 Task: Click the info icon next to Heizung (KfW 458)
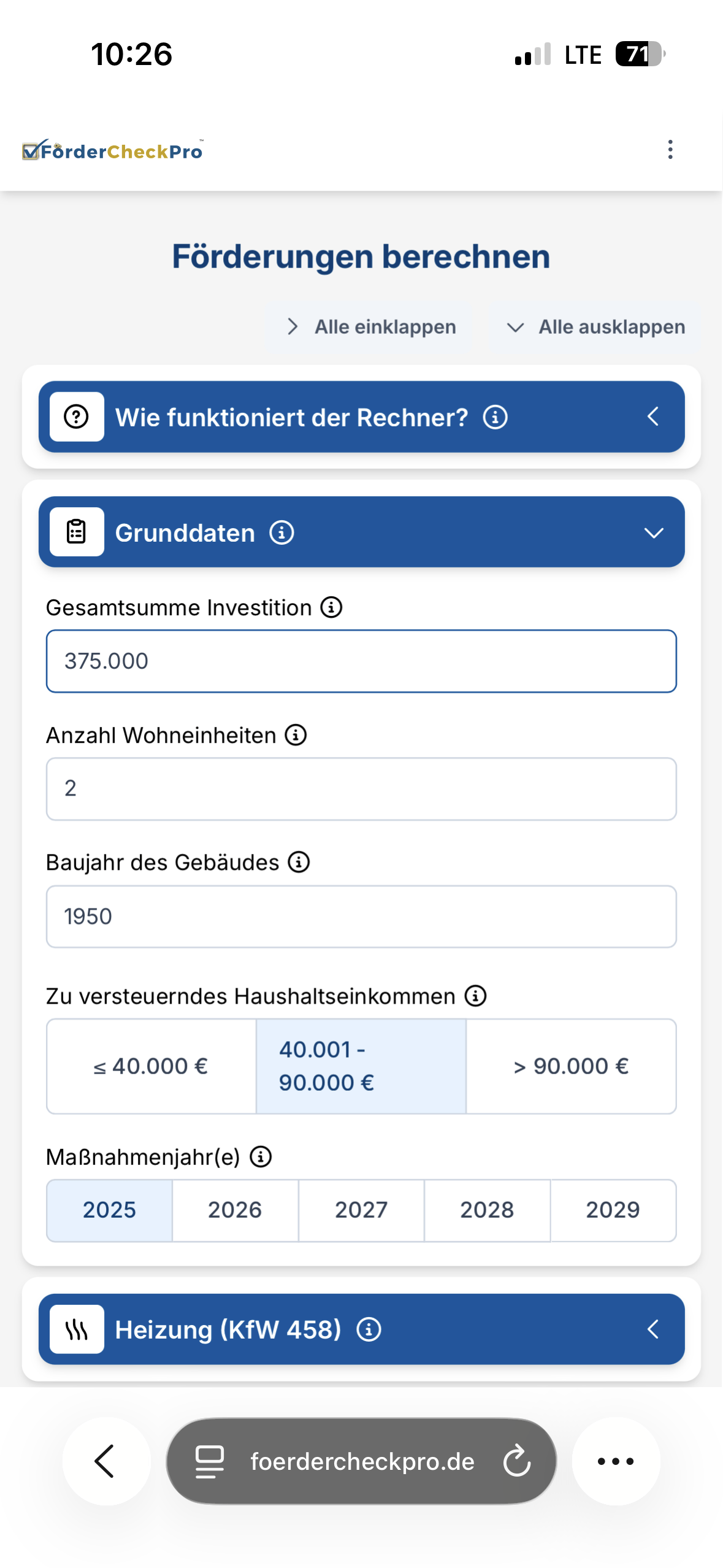(x=368, y=1330)
